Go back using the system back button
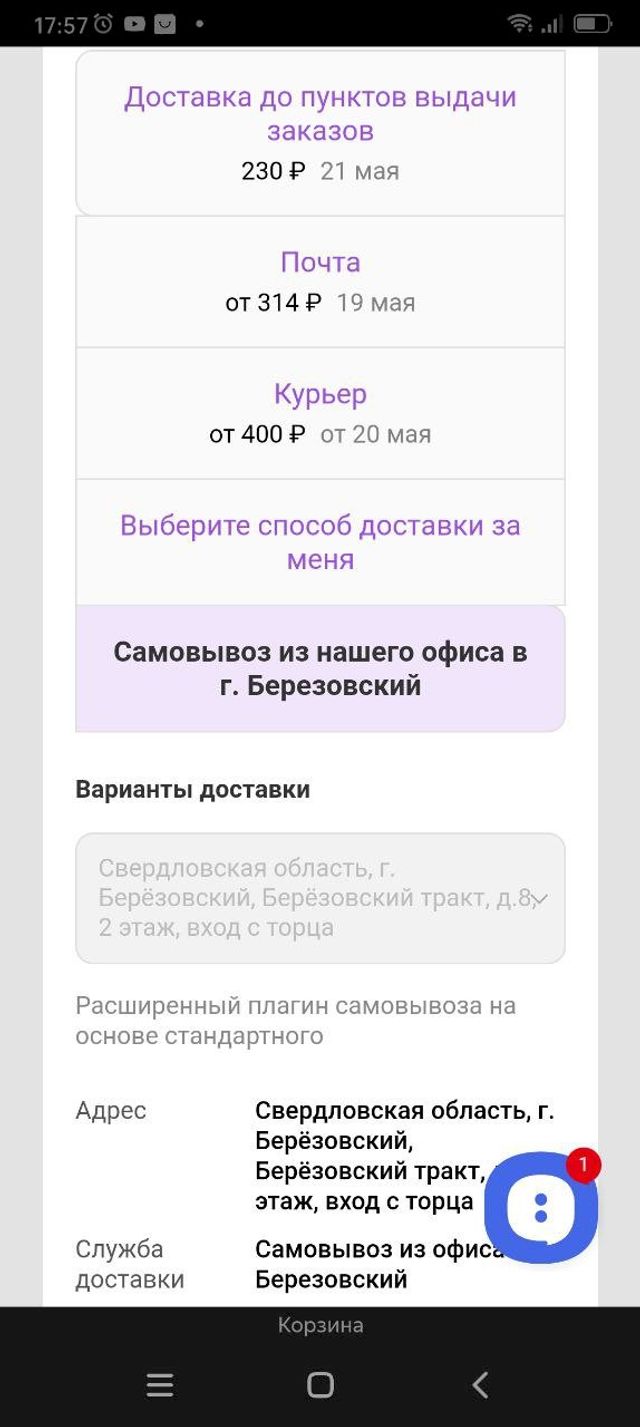 (x=480, y=1385)
